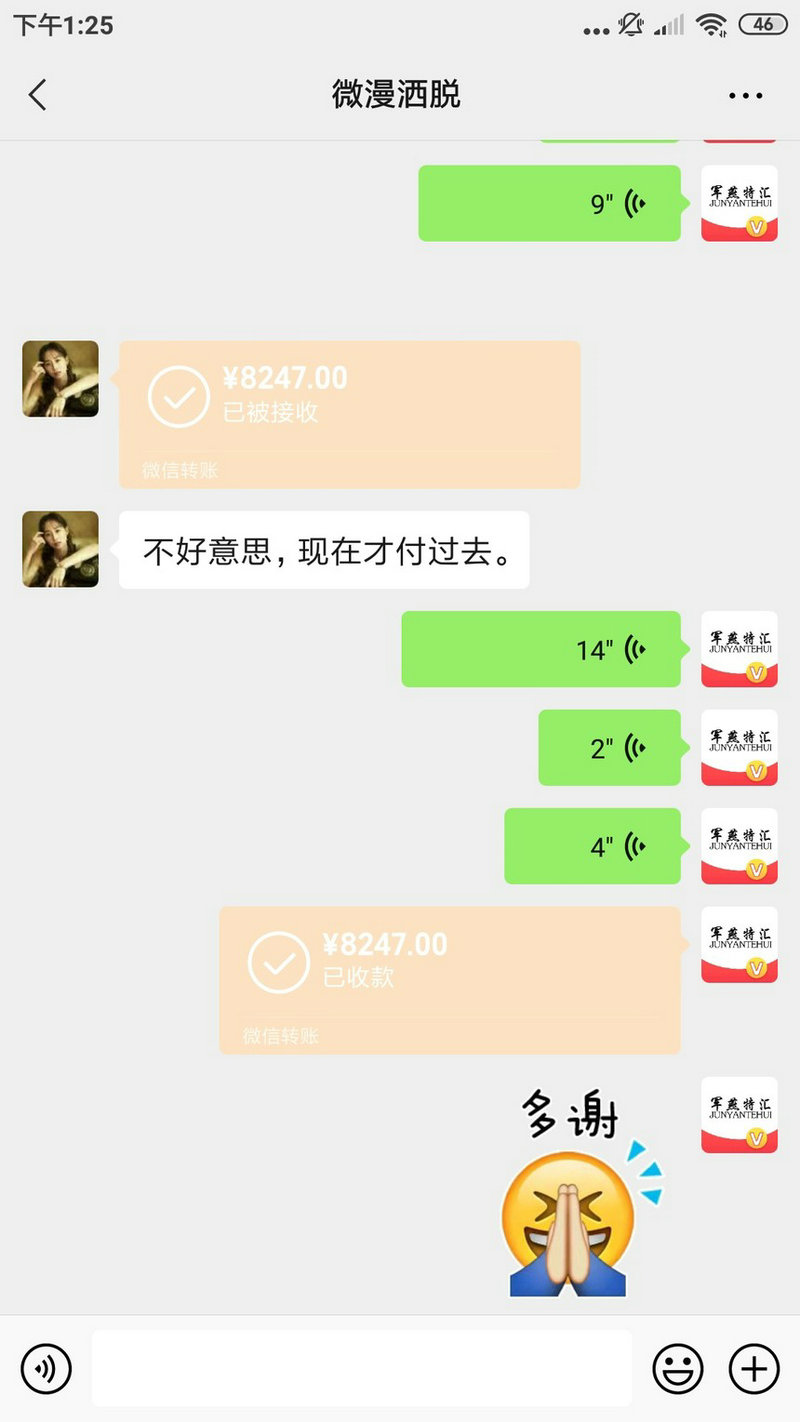Open the chat info overflow menu

tap(745, 96)
